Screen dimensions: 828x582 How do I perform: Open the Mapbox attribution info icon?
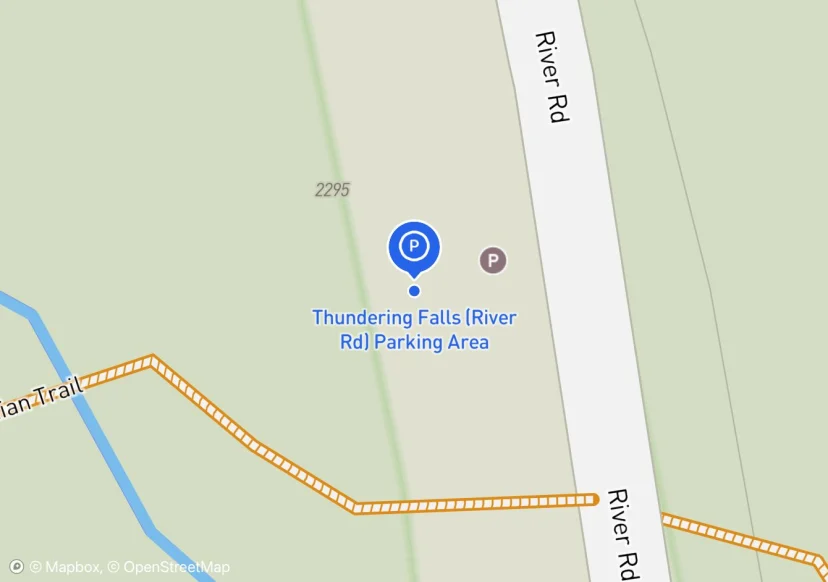(16, 567)
